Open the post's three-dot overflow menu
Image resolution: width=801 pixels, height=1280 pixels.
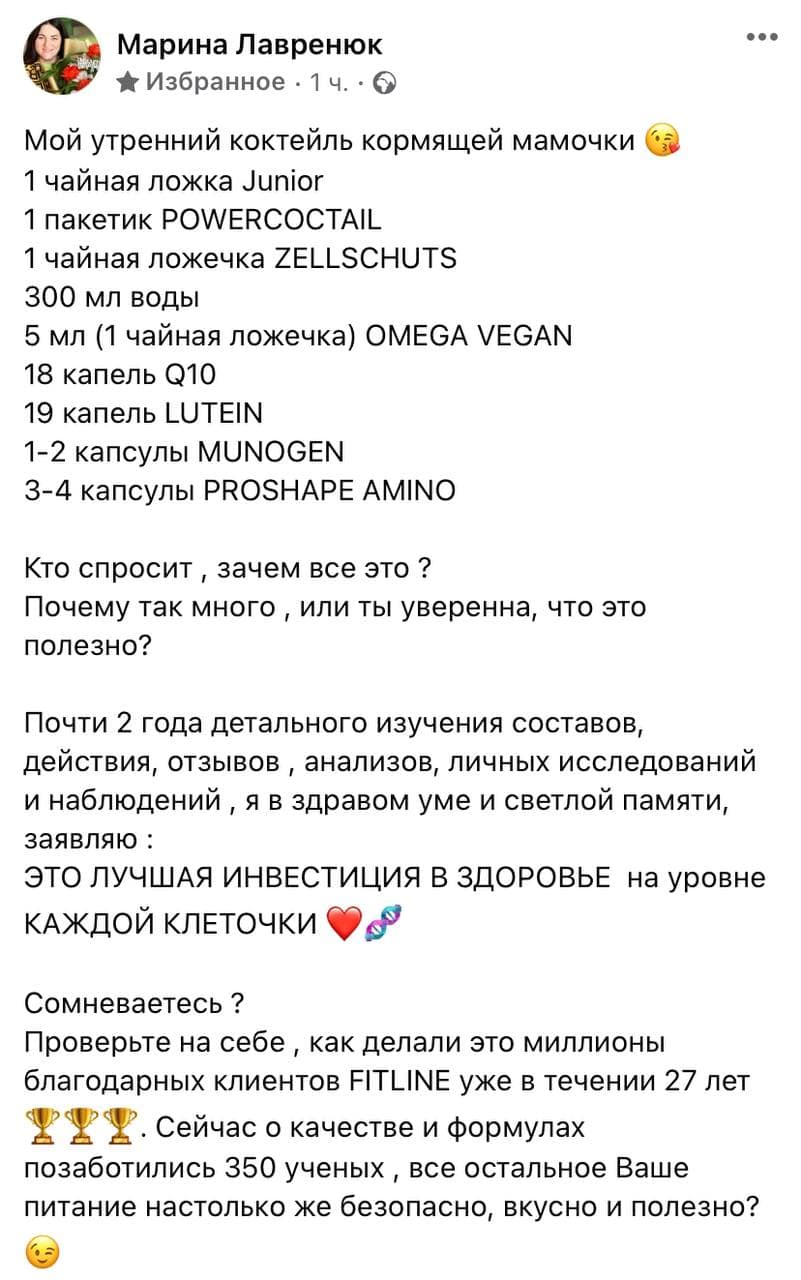click(762, 38)
